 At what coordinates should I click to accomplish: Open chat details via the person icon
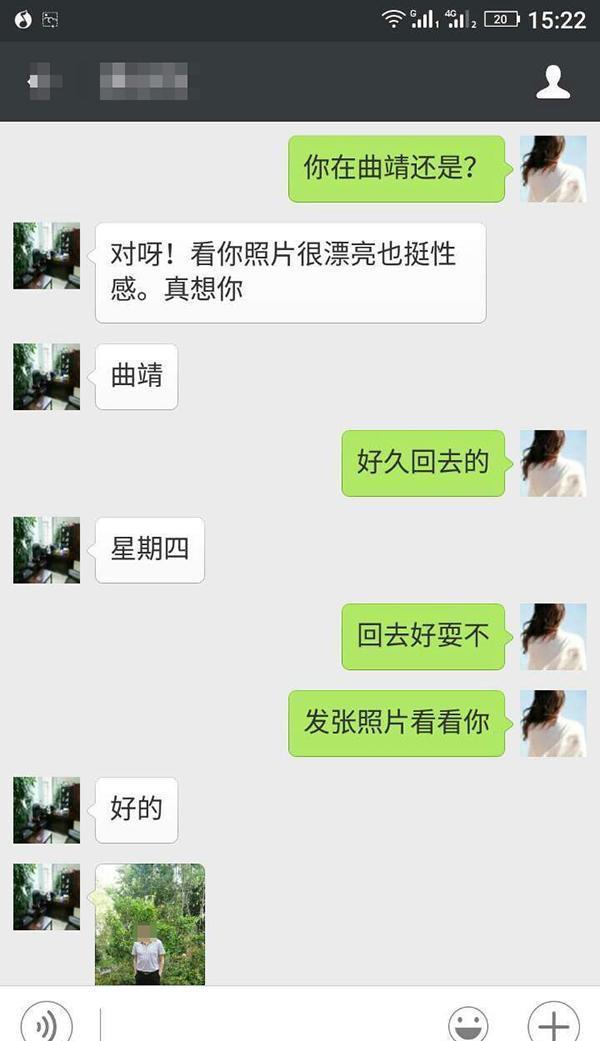click(x=553, y=82)
